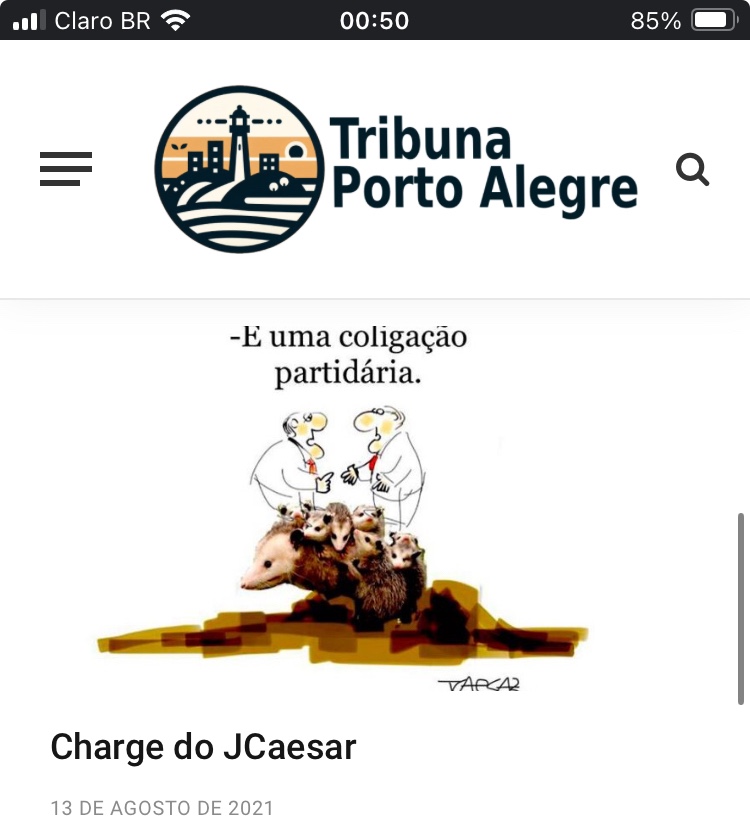Open the Charge do JCaesar article

click(203, 747)
